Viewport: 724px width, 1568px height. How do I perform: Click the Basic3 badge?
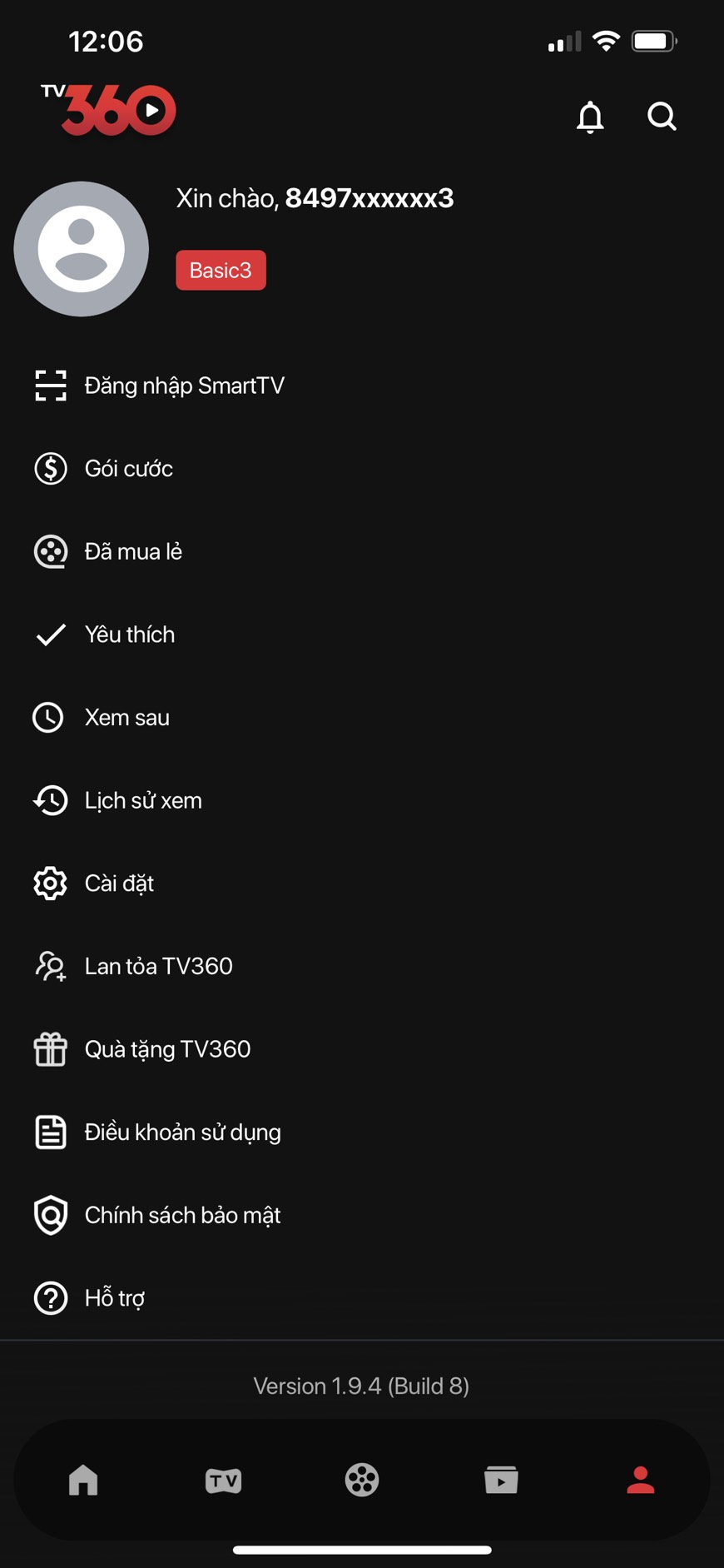(220, 269)
